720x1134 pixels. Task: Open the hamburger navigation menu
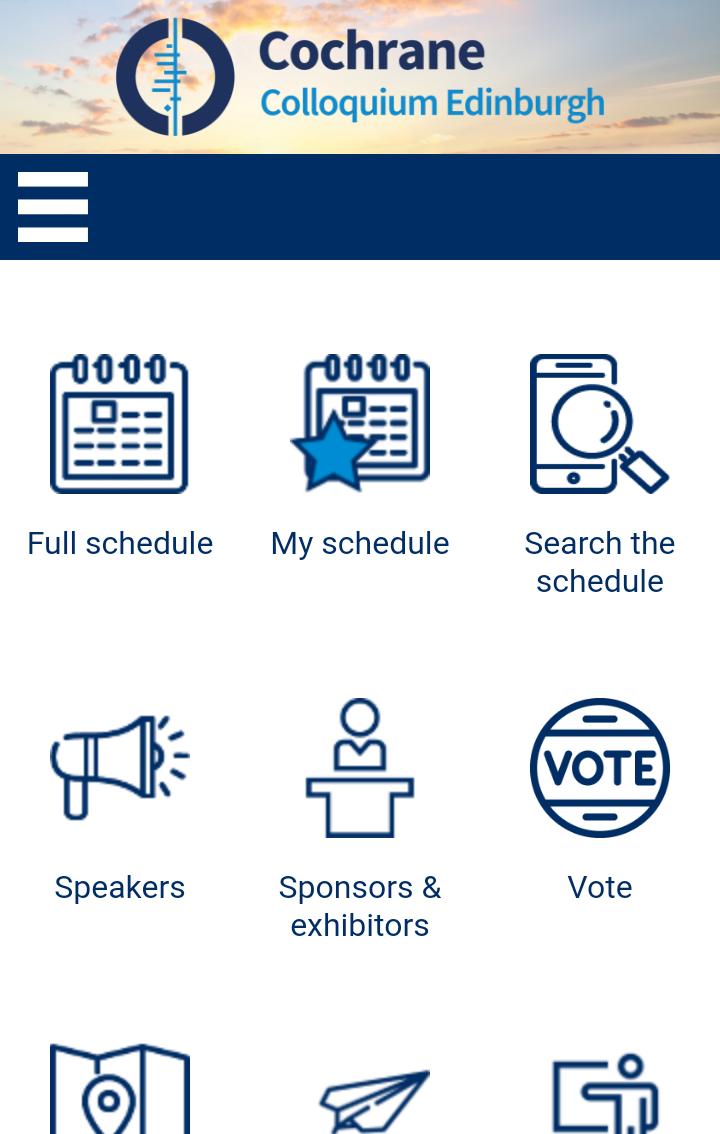click(x=53, y=206)
